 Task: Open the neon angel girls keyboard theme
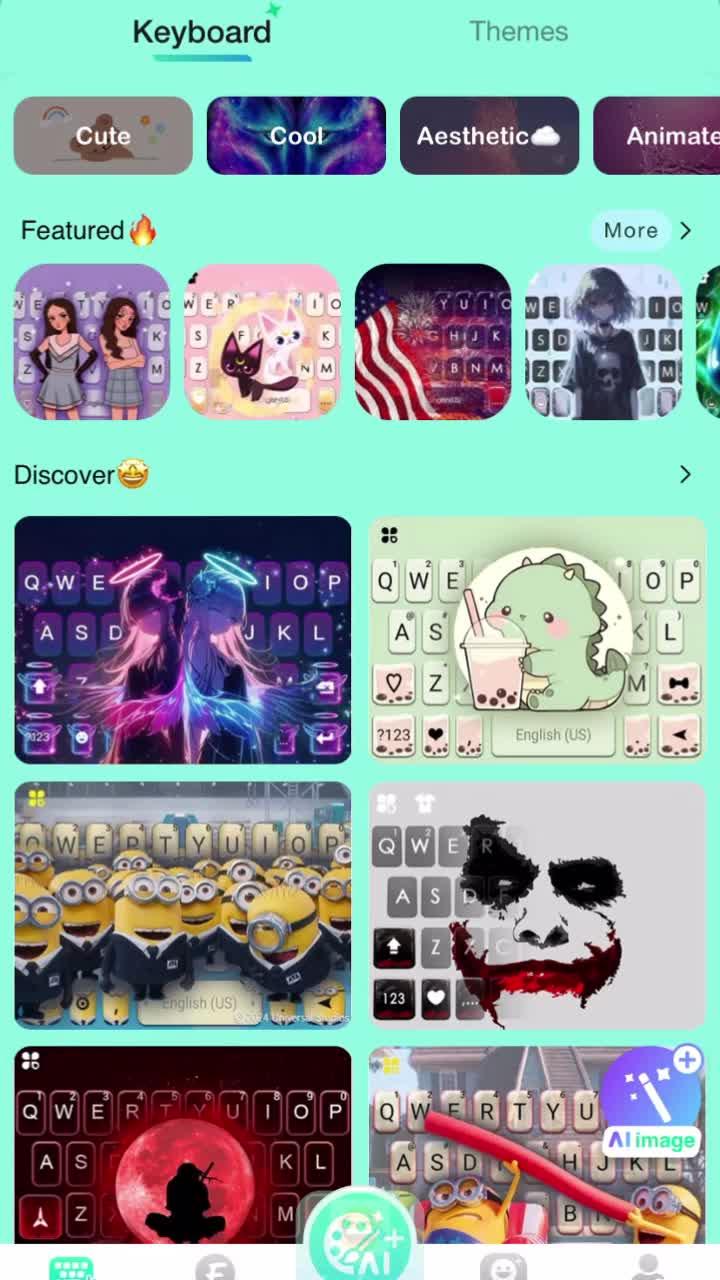click(x=183, y=640)
